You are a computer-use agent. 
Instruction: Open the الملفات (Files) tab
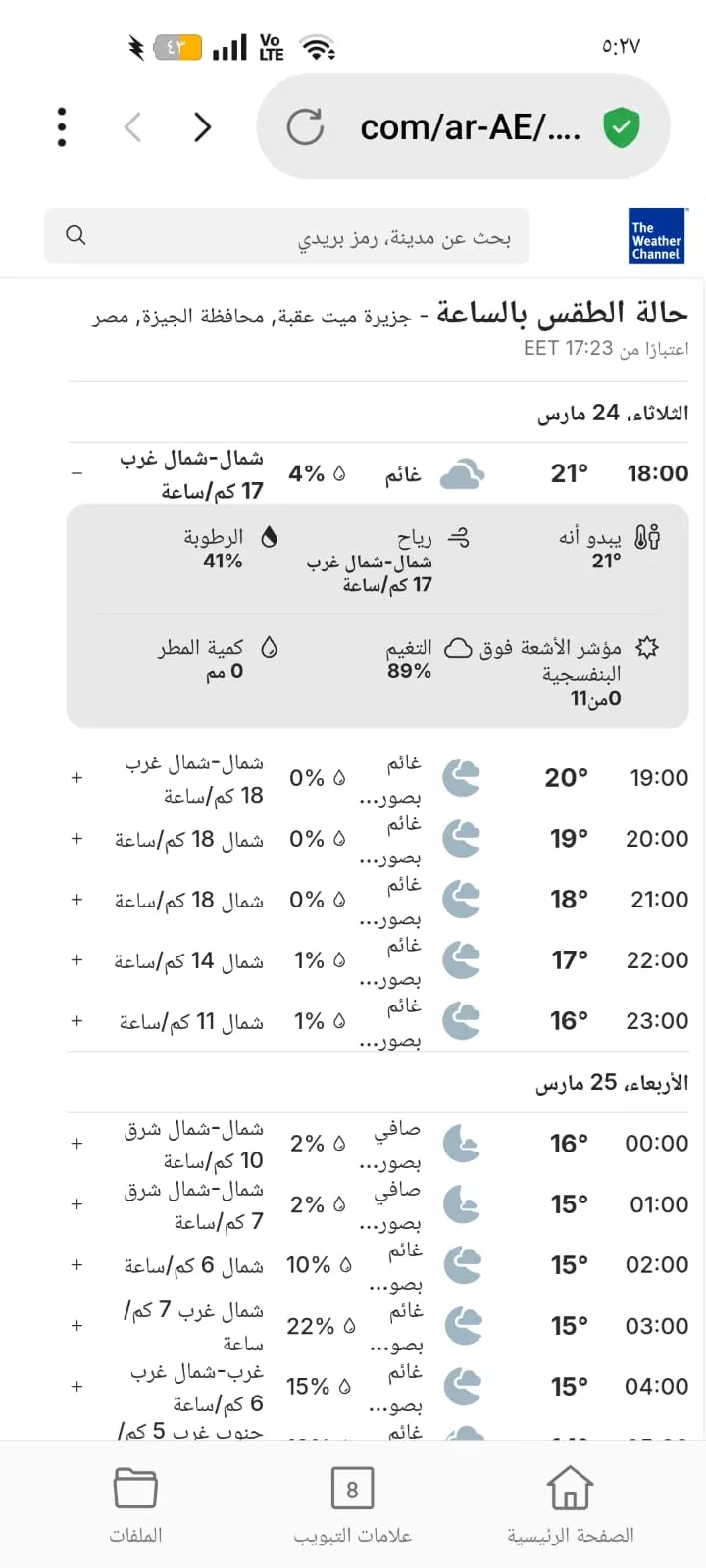pos(135,1504)
